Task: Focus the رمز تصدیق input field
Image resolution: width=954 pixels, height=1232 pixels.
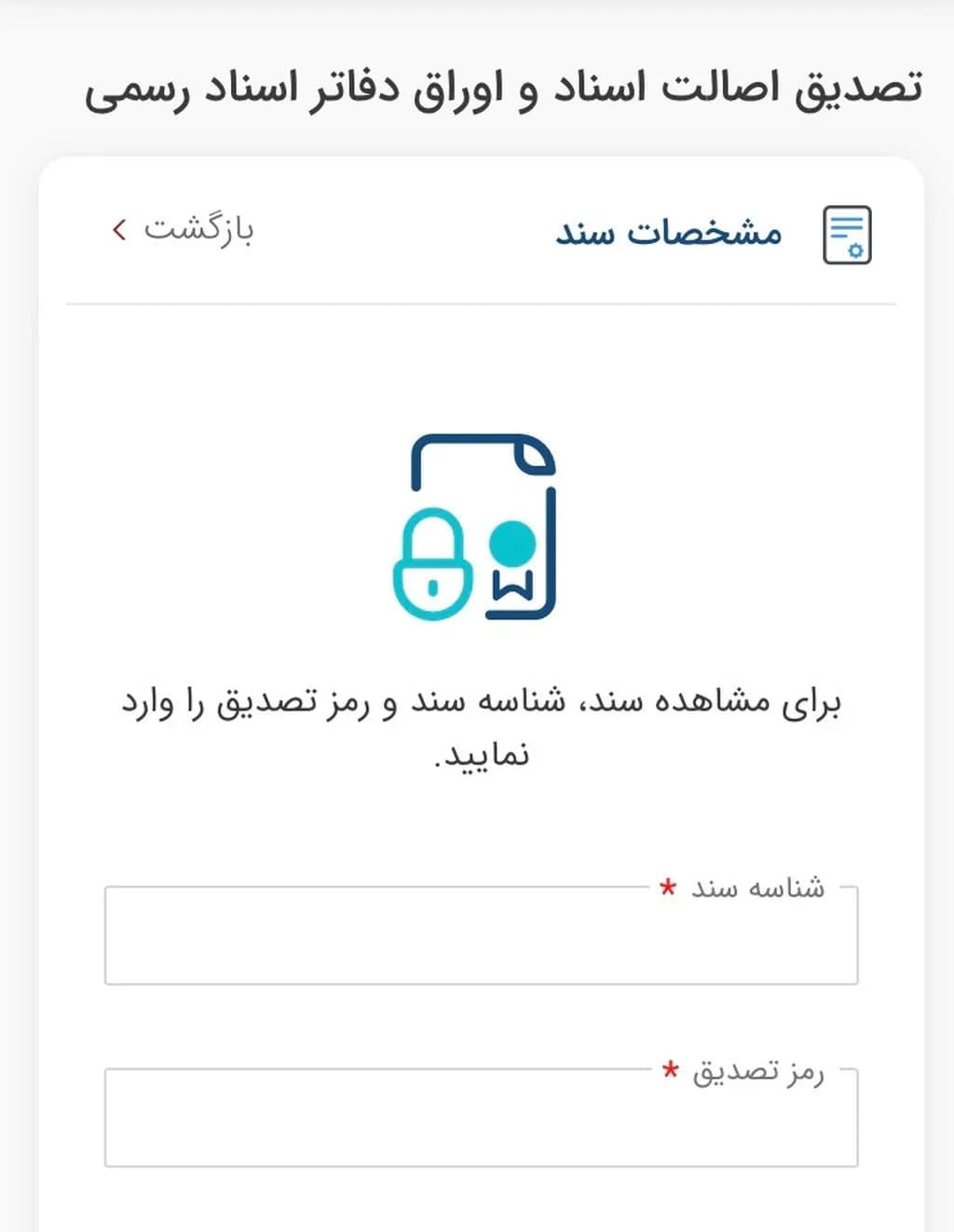Action: (x=481, y=1118)
